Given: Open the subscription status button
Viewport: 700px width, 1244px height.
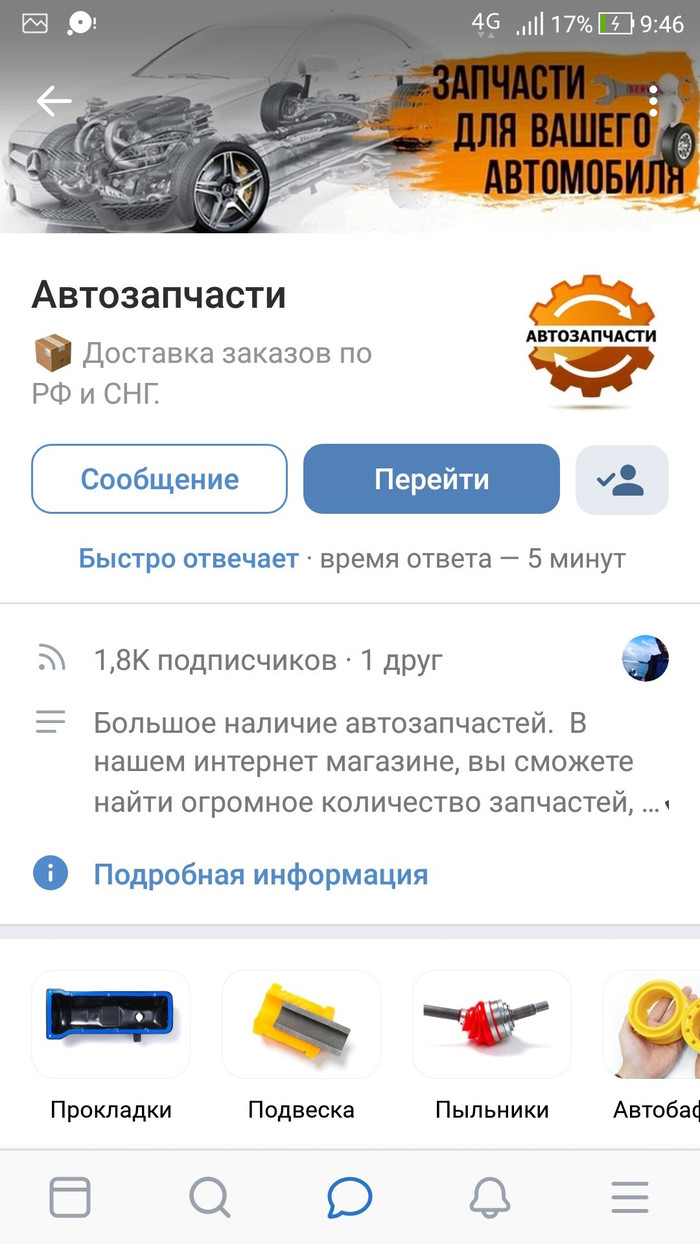Looking at the screenshot, I should pos(621,480).
